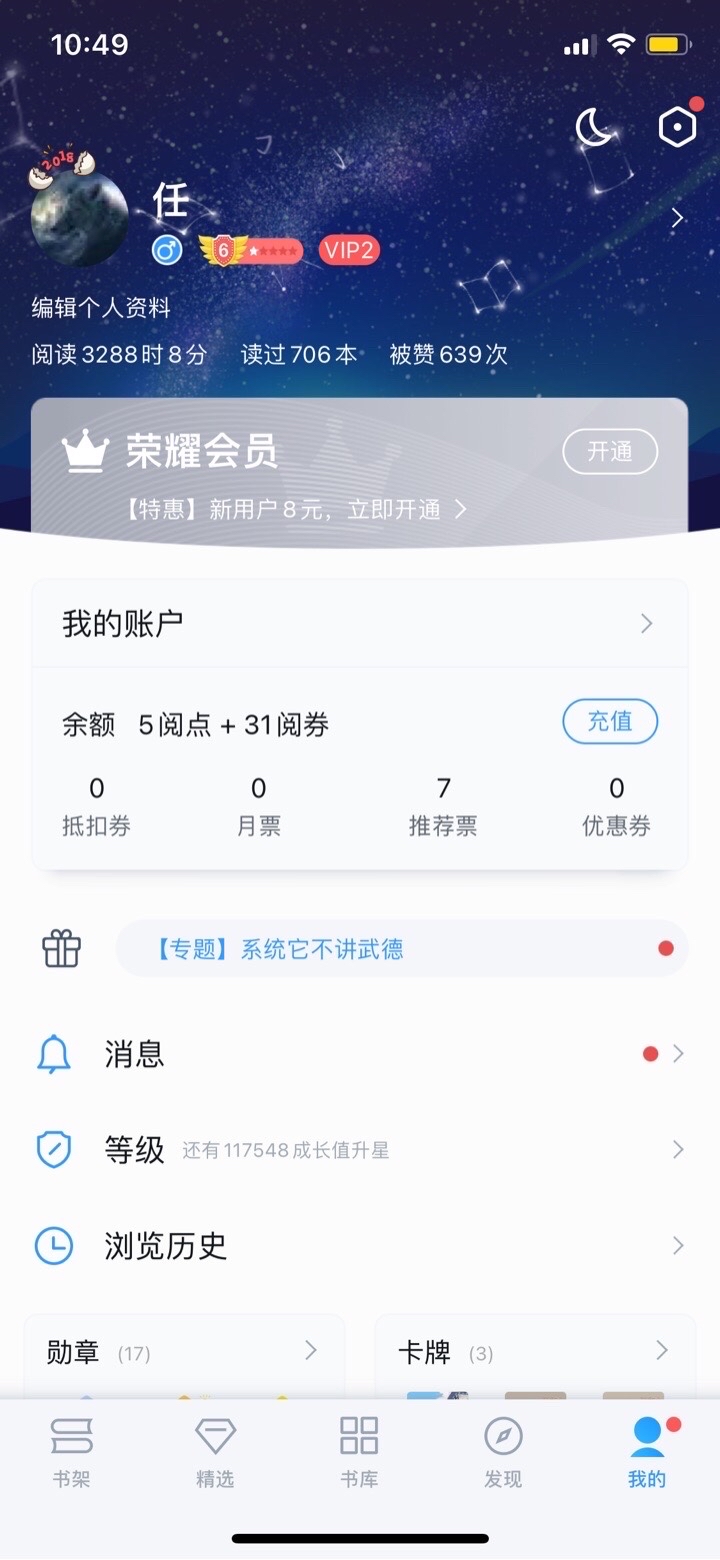Tap the profile avatar picture

tap(80, 218)
